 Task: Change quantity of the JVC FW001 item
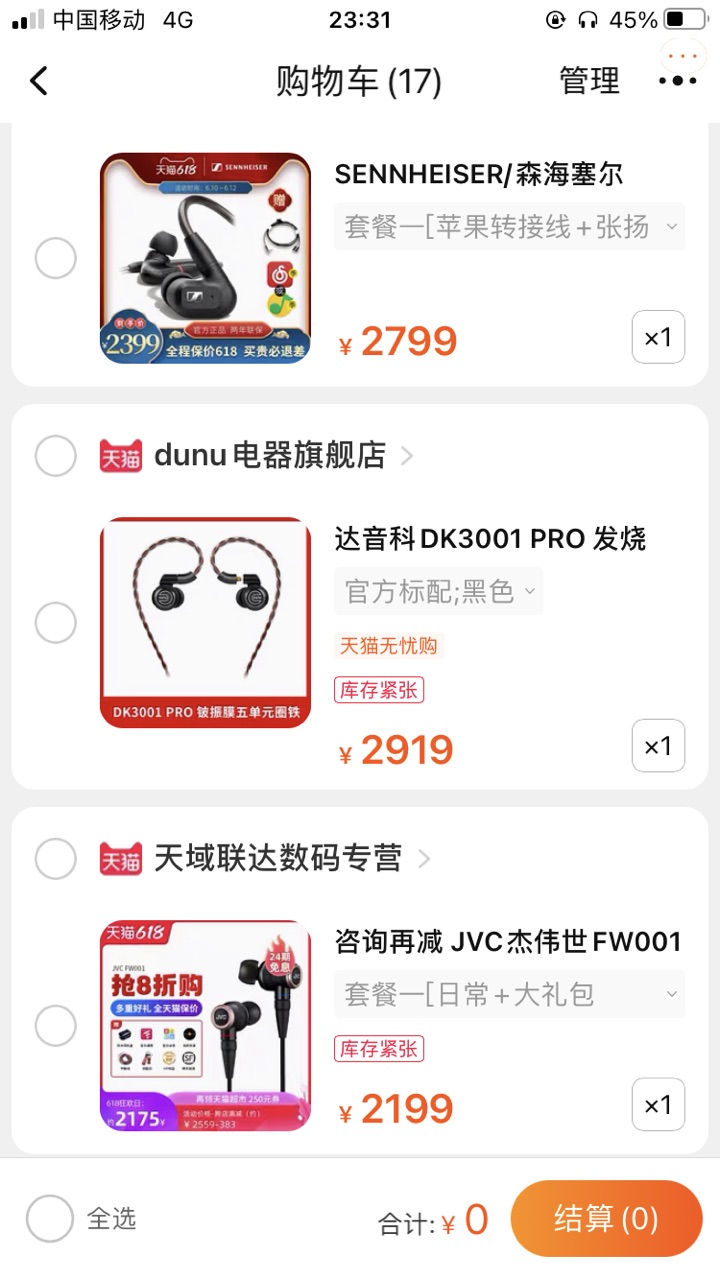point(658,1104)
